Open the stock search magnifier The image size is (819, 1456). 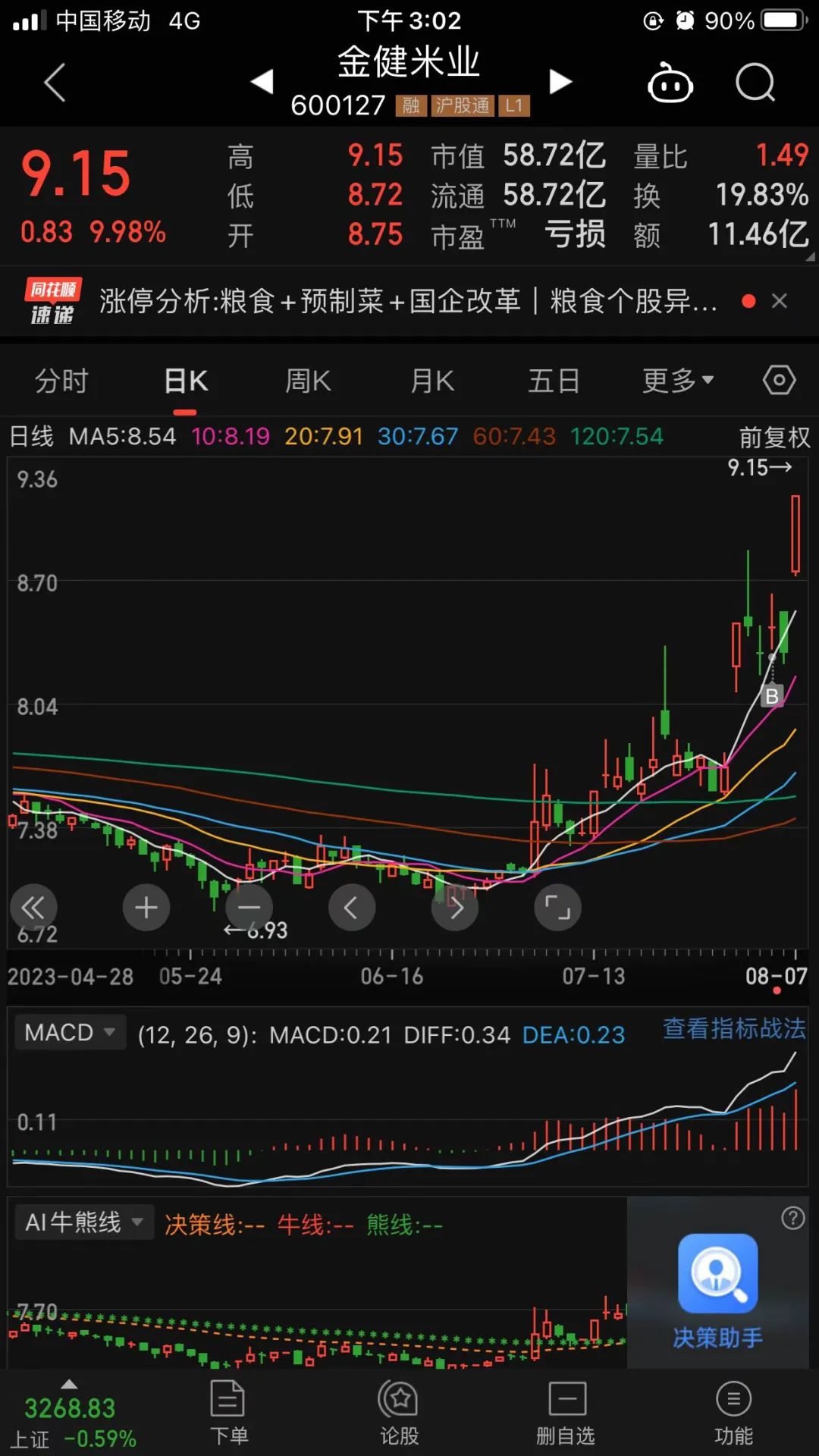pos(755,82)
